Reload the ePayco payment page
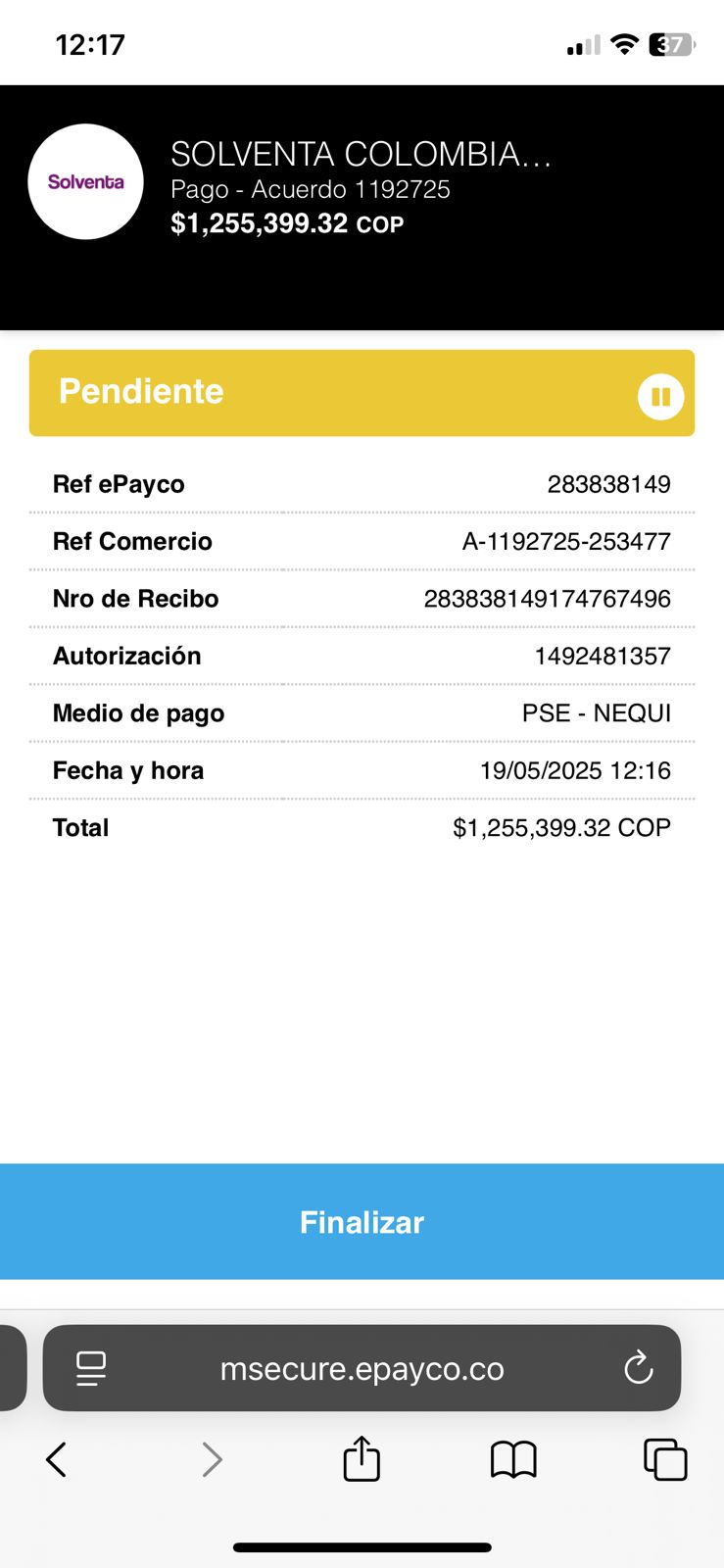Image resolution: width=724 pixels, height=1568 pixels. (x=638, y=1368)
